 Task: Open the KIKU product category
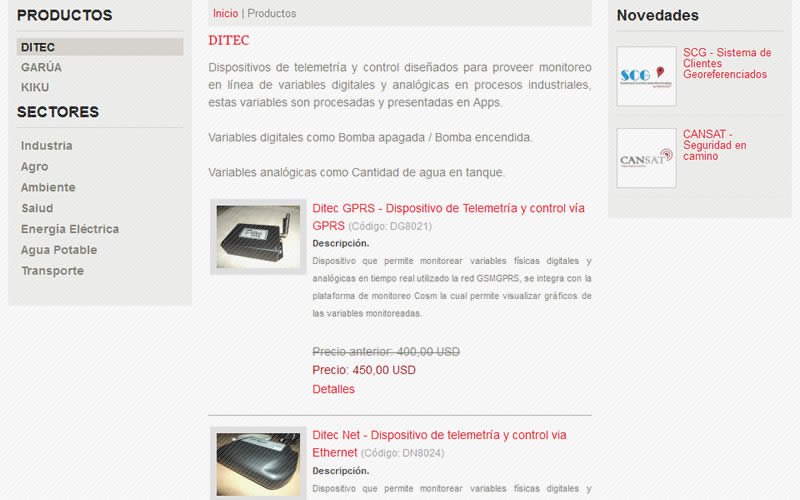35,87
